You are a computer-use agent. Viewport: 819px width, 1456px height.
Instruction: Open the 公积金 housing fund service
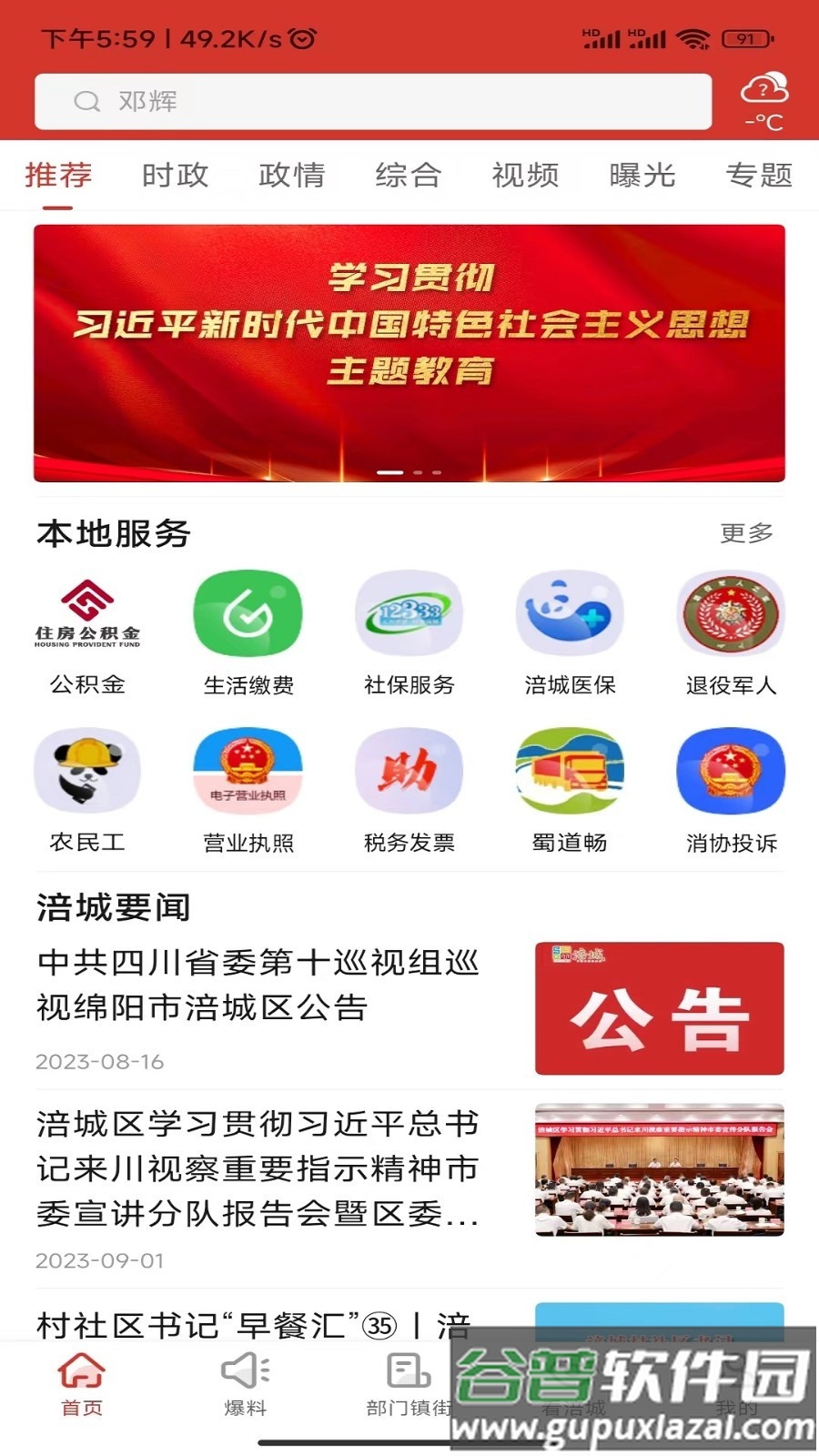pyautogui.click(x=87, y=628)
